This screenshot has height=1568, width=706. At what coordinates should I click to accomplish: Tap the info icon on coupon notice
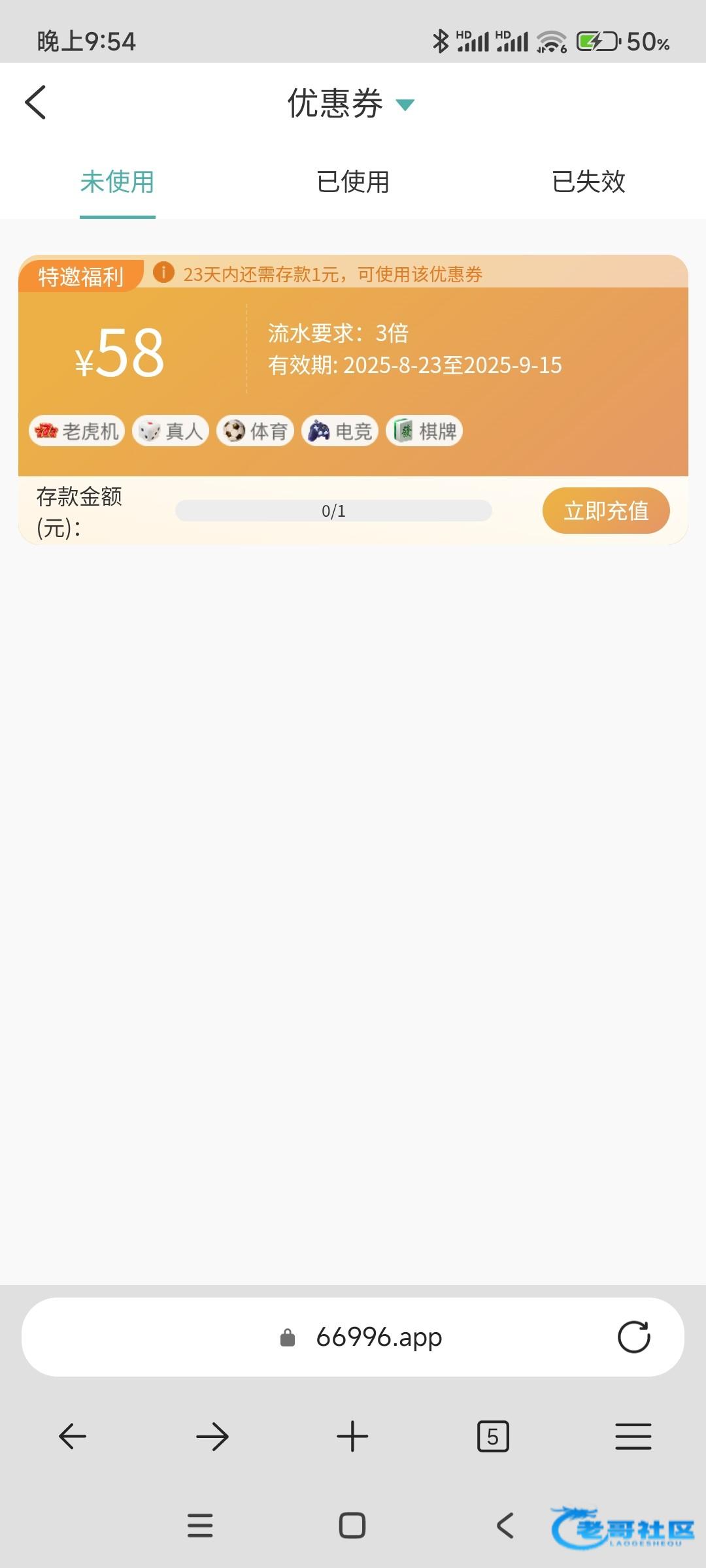[x=163, y=272]
